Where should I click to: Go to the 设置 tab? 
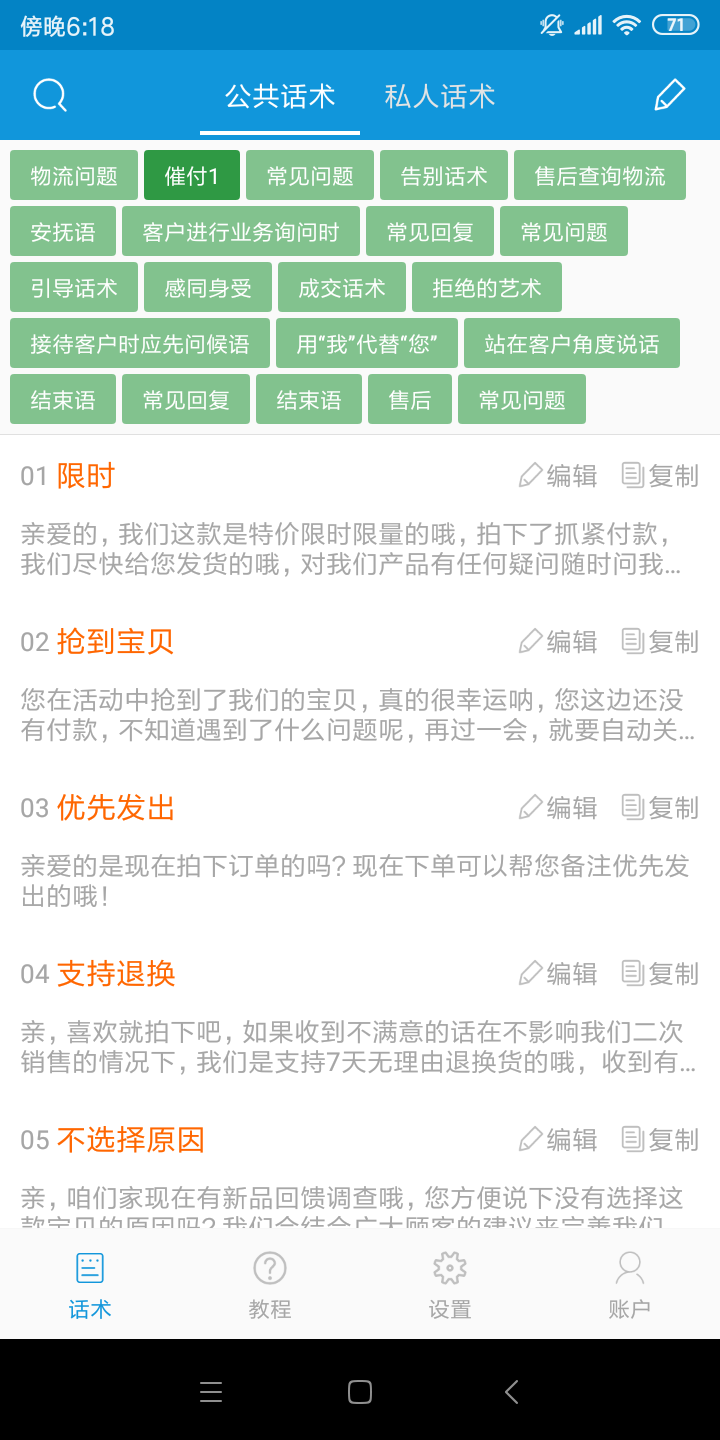pyautogui.click(x=450, y=1285)
